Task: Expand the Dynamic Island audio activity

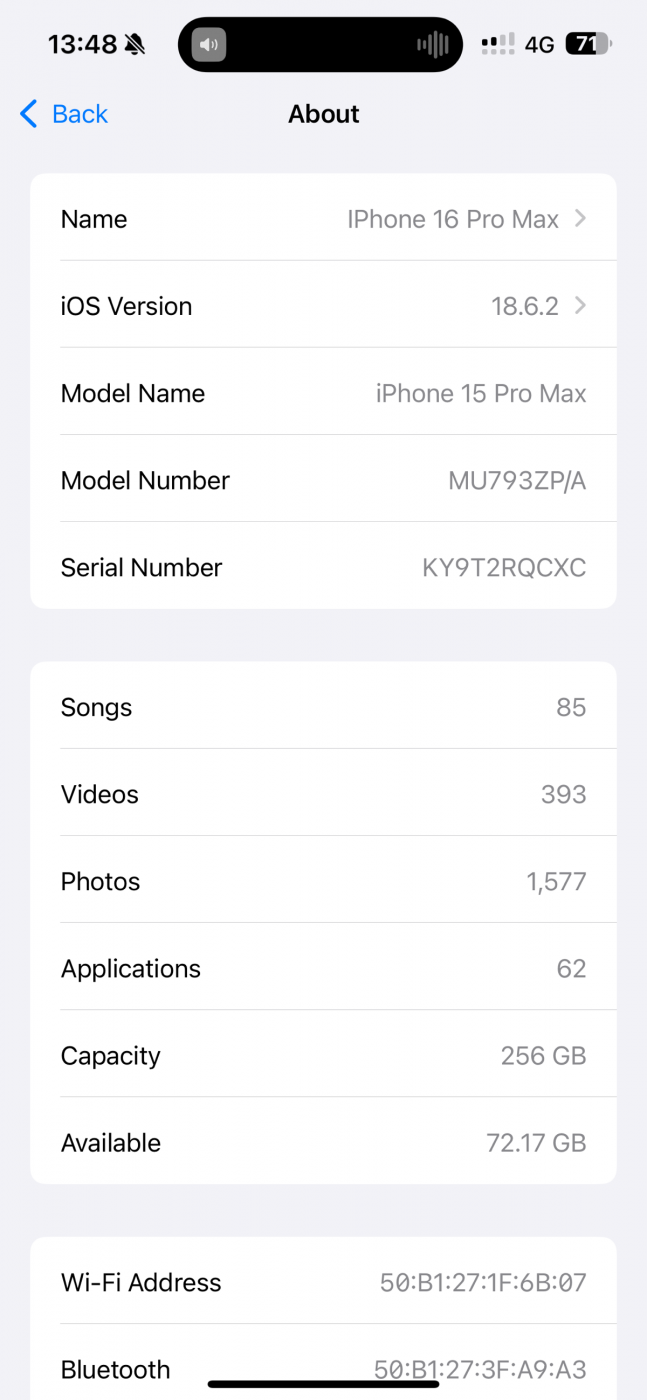Action: tap(320, 44)
